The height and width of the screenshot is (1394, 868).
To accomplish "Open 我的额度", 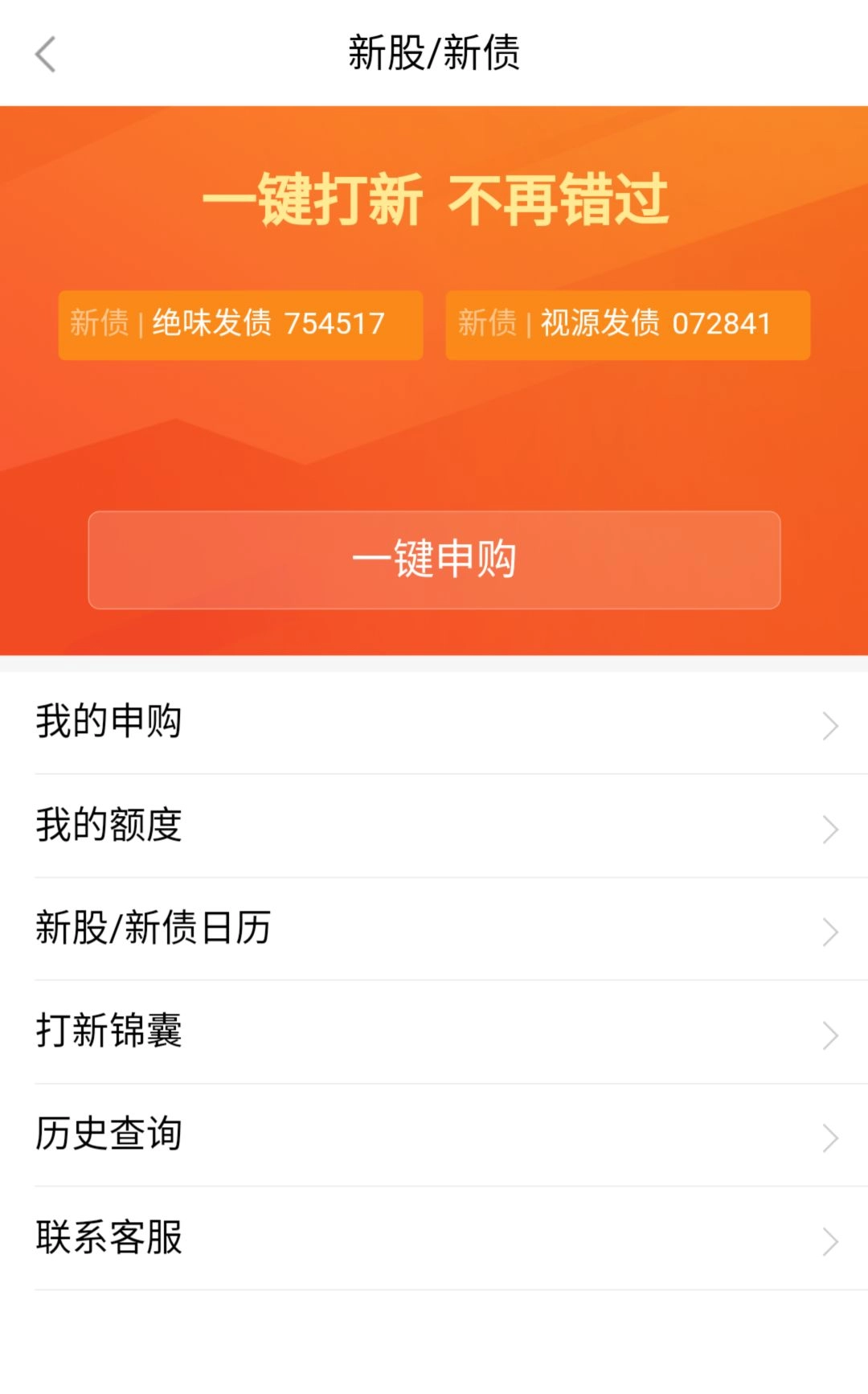I will tap(434, 826).
